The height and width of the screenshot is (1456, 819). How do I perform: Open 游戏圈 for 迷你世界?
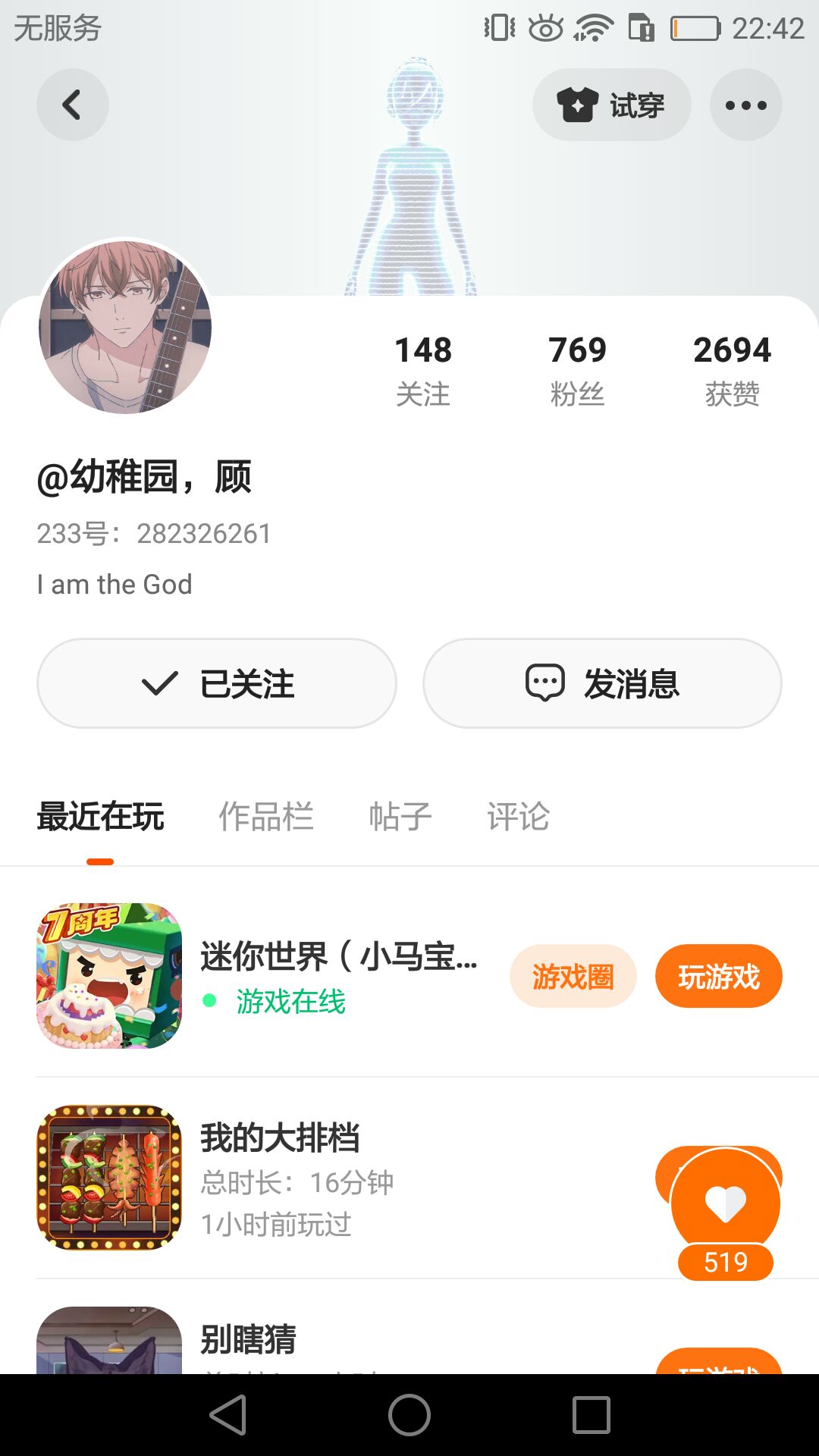coord(573,977)
